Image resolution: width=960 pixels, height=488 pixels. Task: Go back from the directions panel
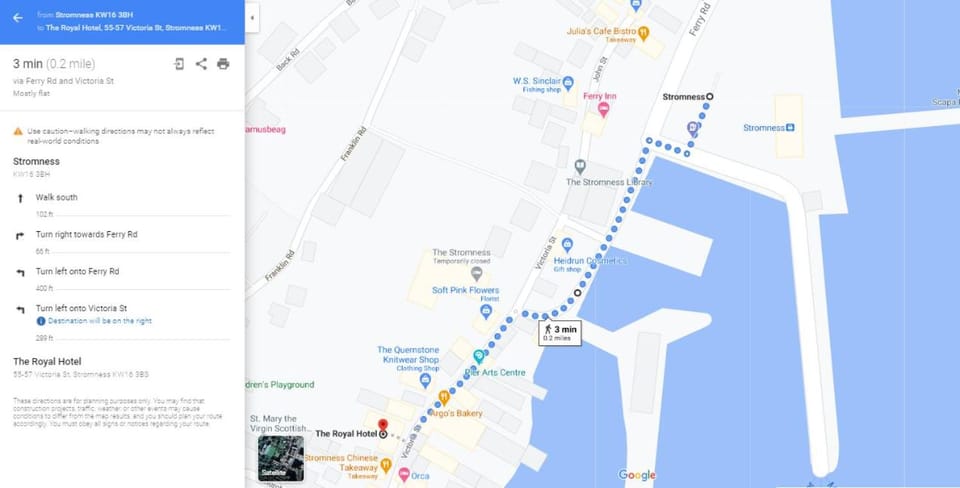[x=17, y=17]
